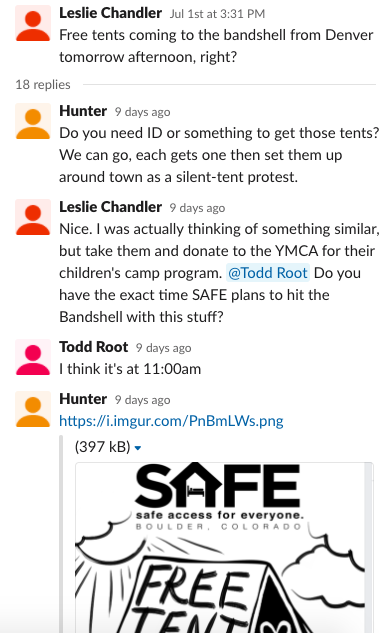Tap the @Todd Root mention

click(x=268, y=273)
